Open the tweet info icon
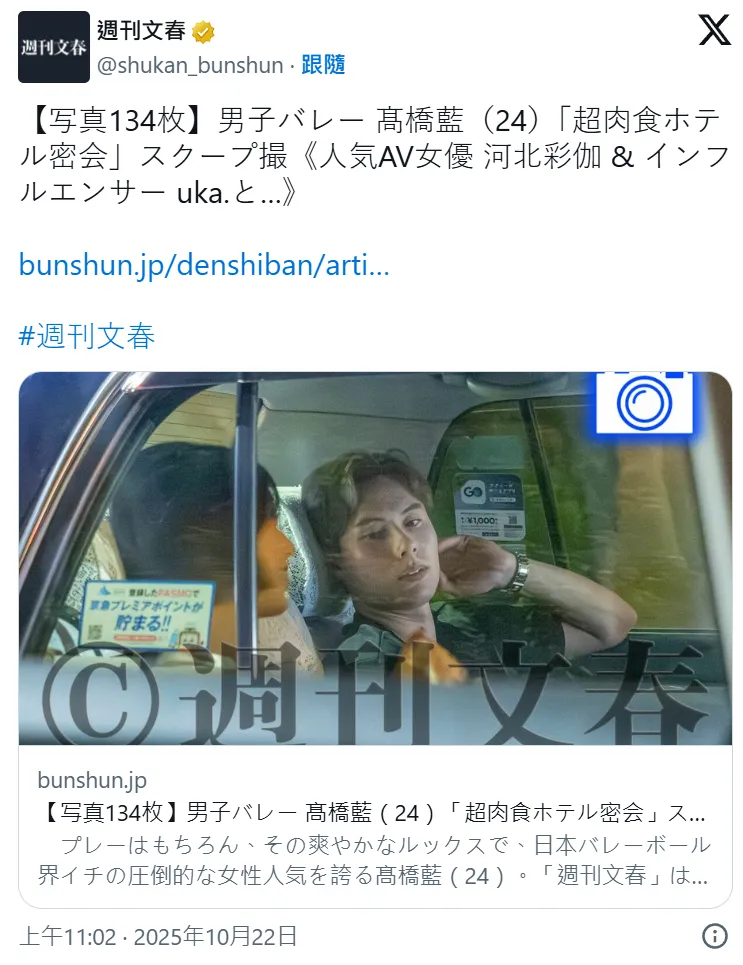 click(714, 936)
